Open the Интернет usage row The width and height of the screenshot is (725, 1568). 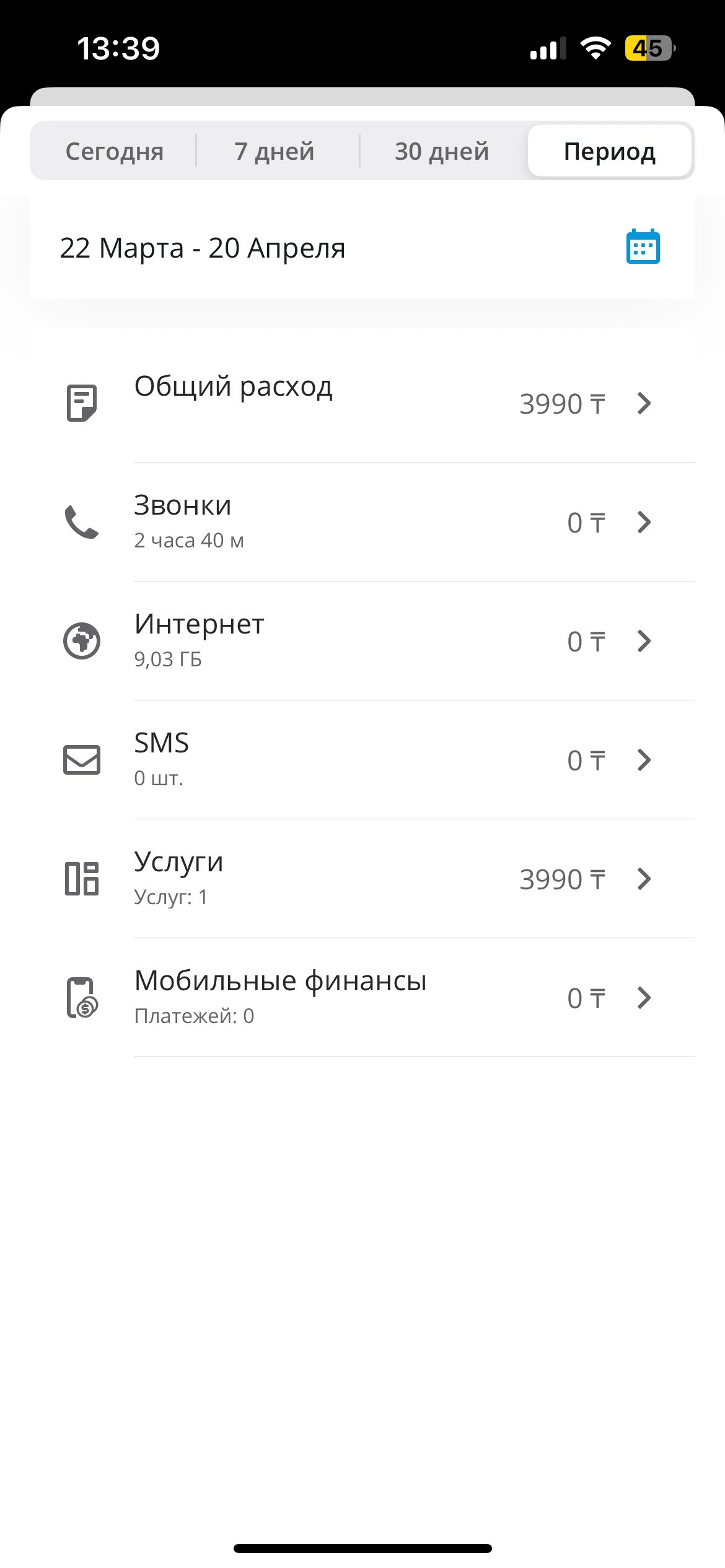point(362,641)
